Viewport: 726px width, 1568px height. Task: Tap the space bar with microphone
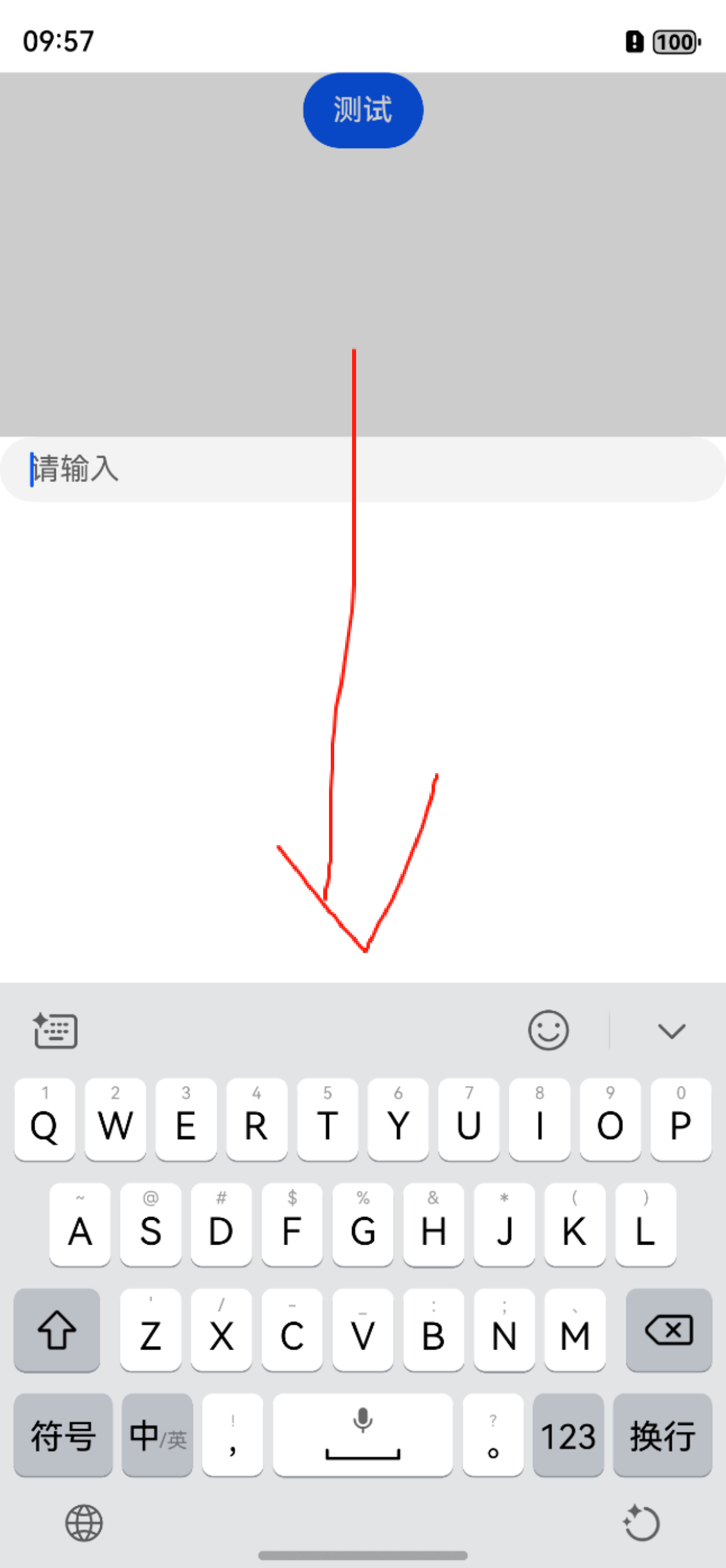(362, 1435)
